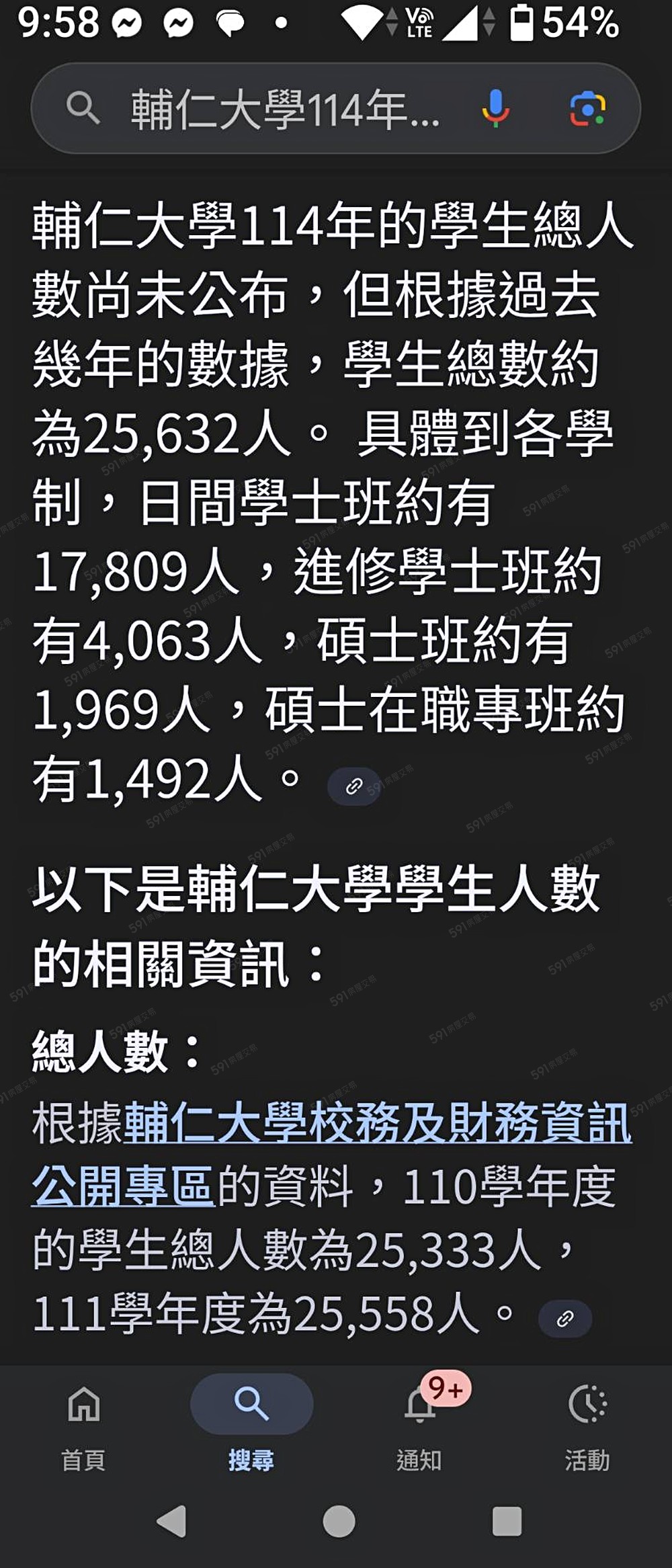
Task: Start voice search with the microphone
Action: click(x=495, y=109)
